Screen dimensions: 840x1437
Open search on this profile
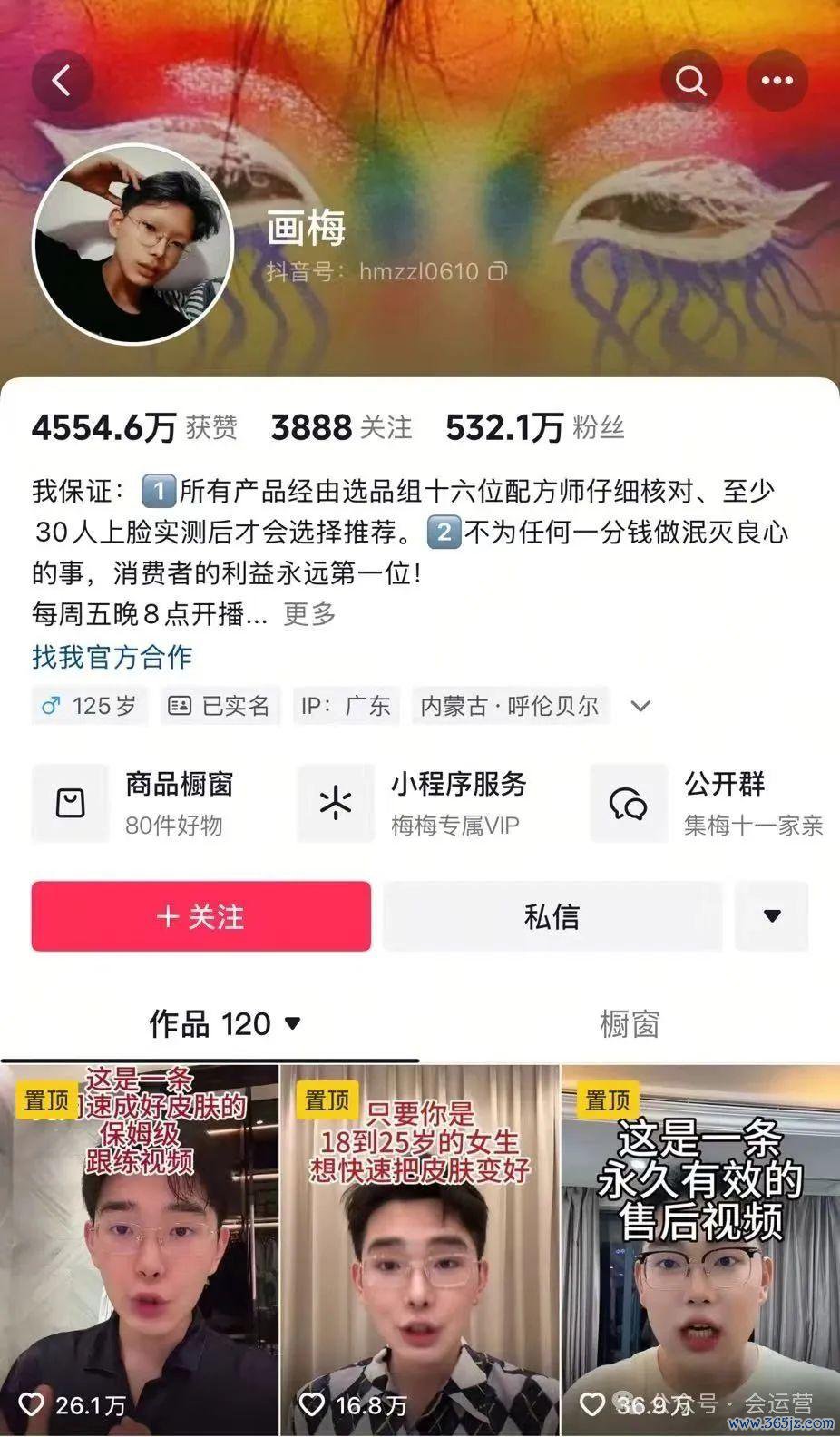coord(691,81)
